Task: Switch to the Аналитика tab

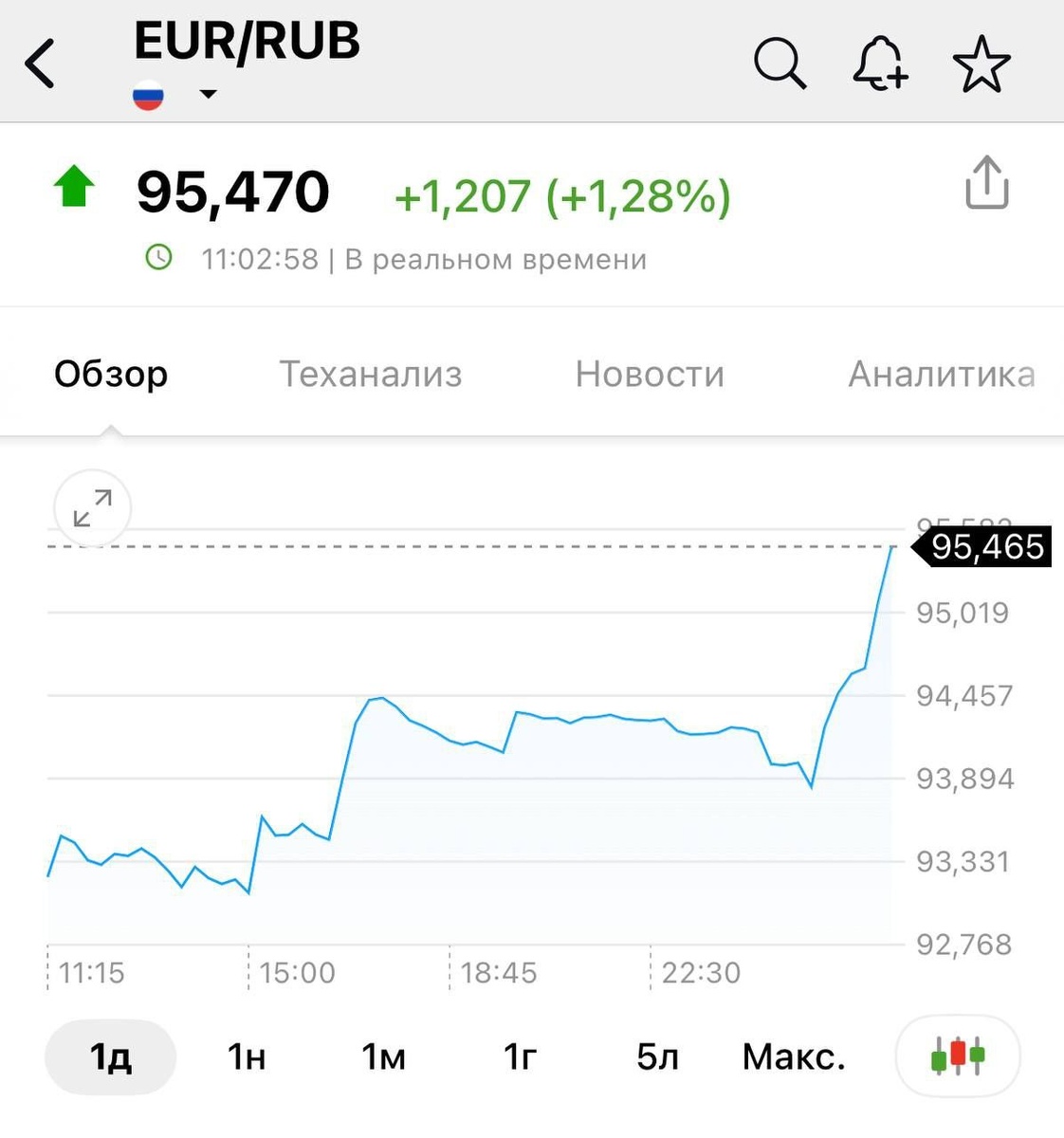Action: [x=941, y=374]
